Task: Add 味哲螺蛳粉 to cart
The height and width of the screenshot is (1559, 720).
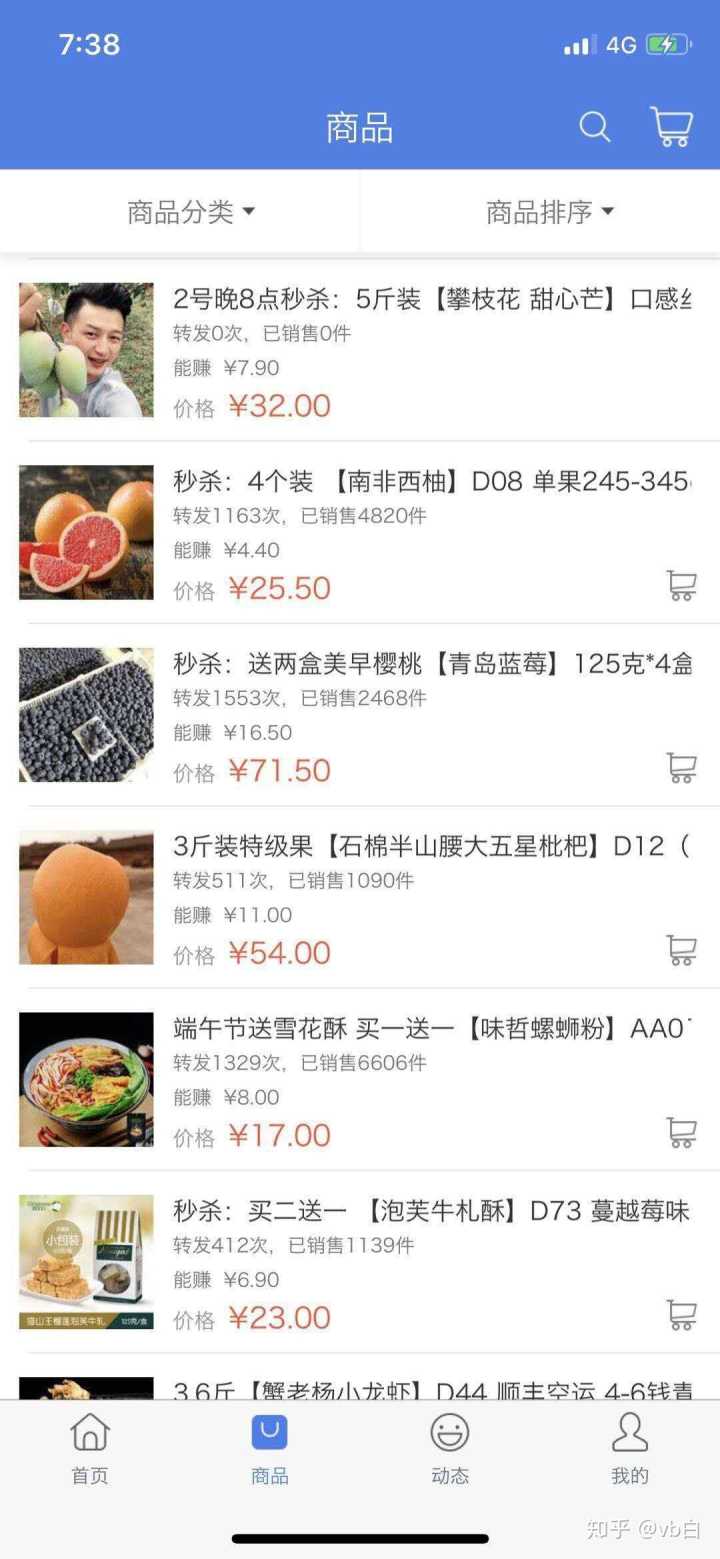Action: (x=681, y=1132)
